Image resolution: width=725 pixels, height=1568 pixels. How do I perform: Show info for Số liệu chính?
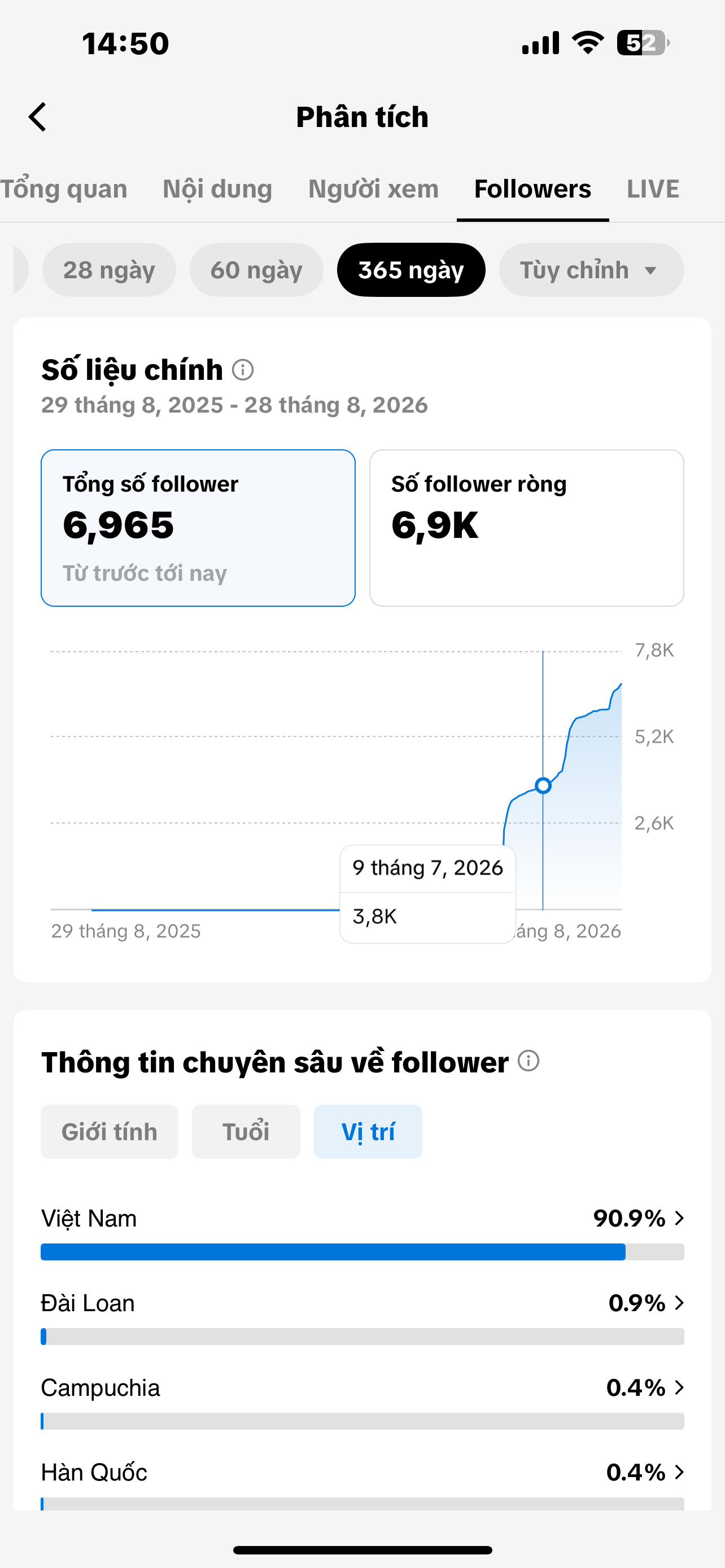tap(242, 370)
